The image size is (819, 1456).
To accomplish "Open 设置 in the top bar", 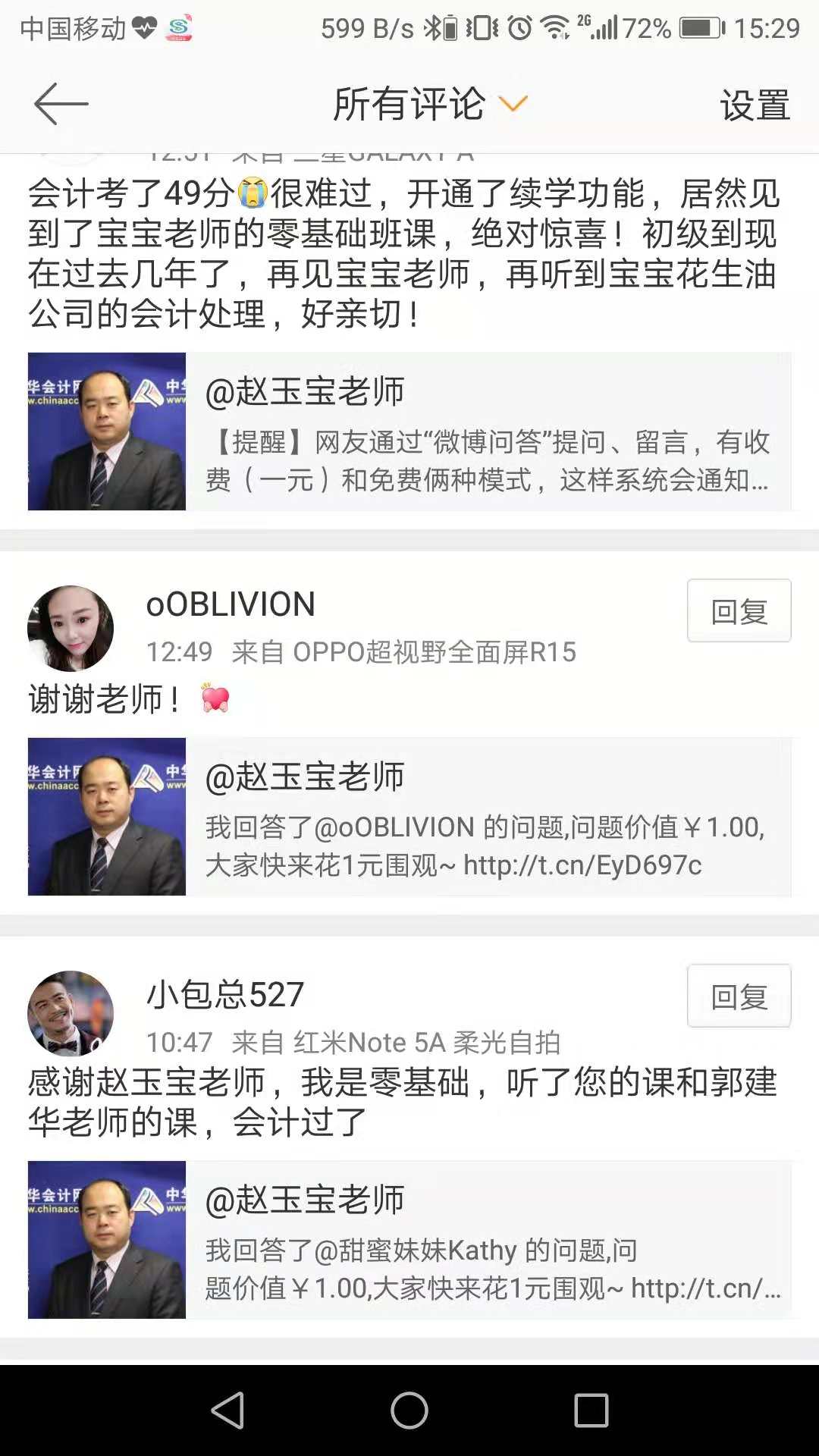I will (x=755, y=105).
